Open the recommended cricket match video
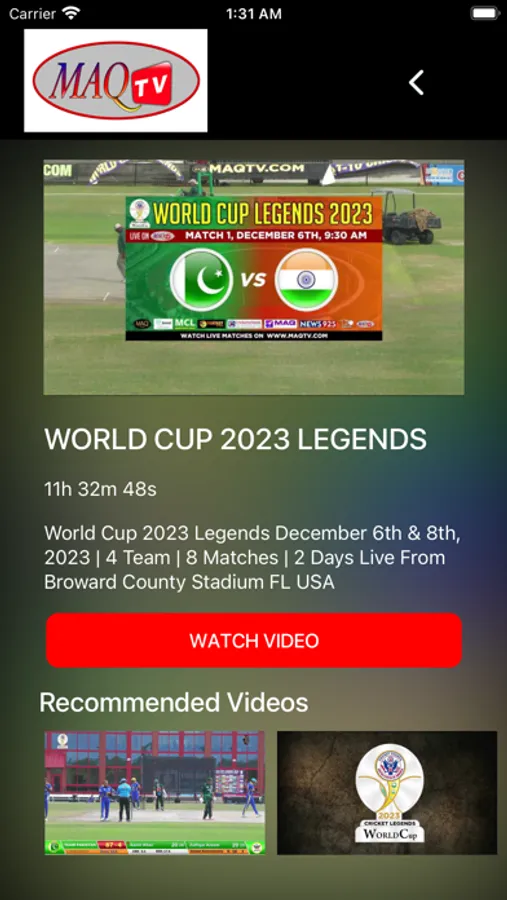 tap(155, 793)
